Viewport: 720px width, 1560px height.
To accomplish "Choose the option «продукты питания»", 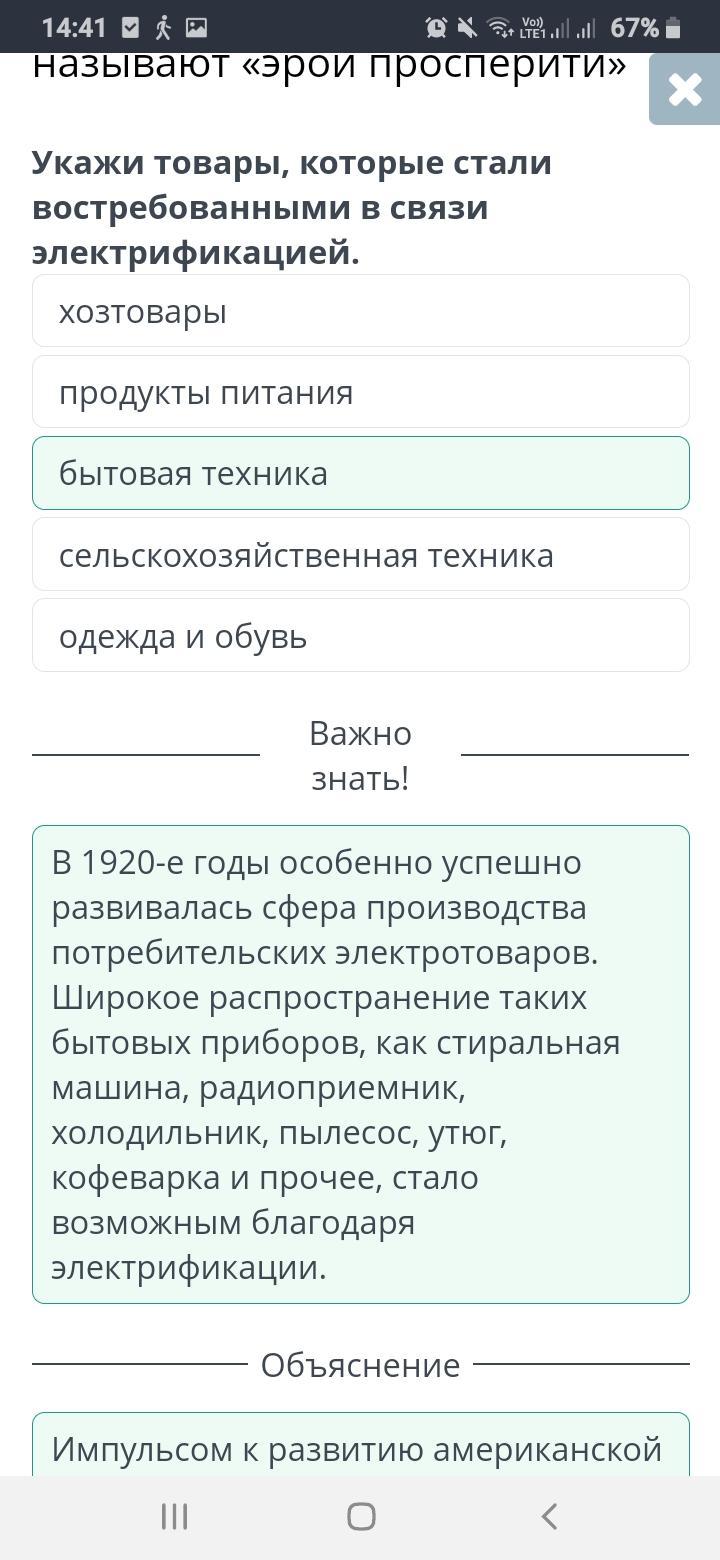I will (x=360, y=392).
